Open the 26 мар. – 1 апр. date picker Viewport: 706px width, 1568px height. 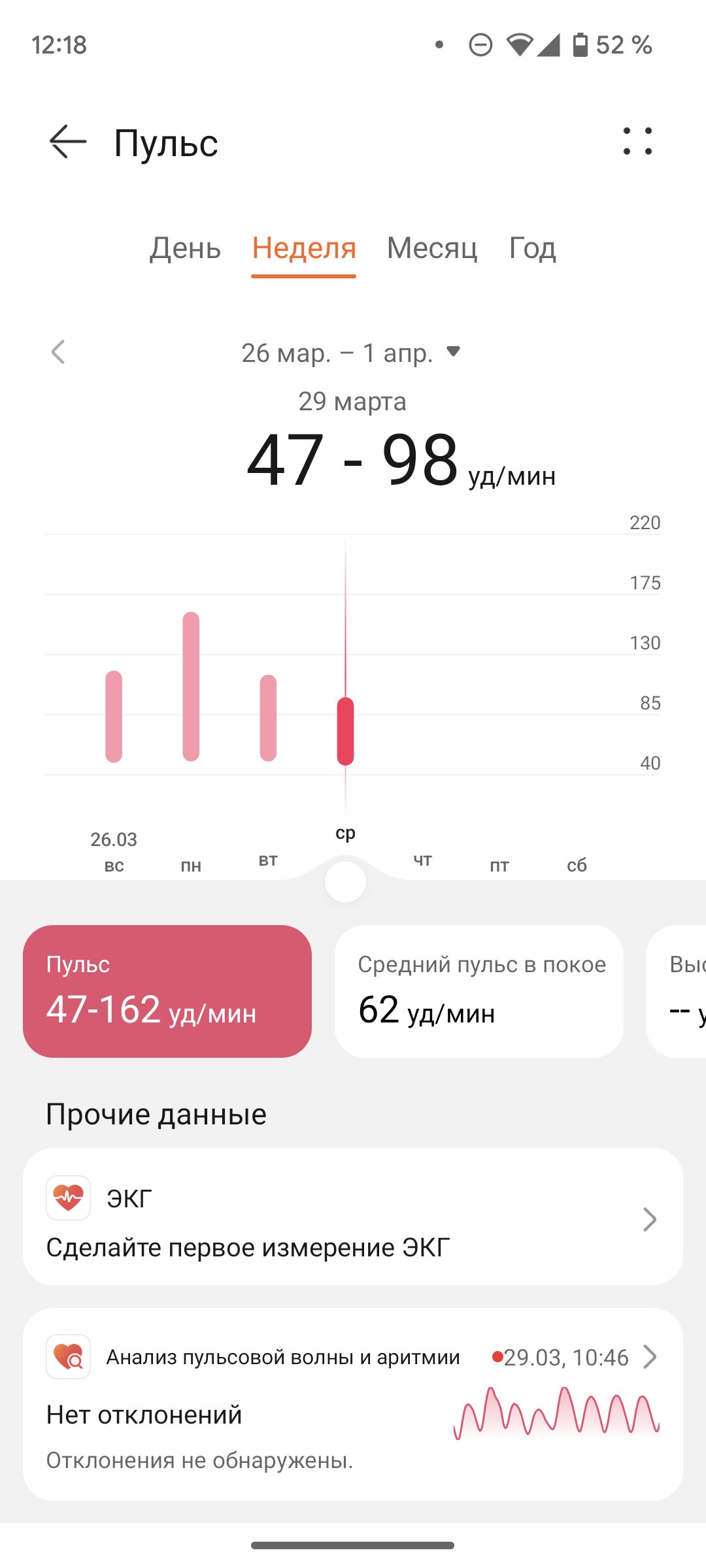coord(352,353)
